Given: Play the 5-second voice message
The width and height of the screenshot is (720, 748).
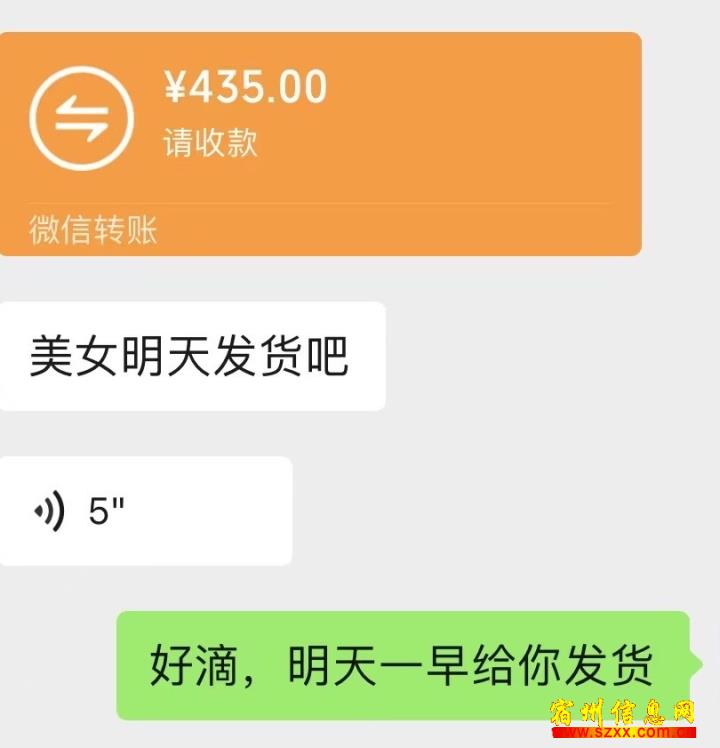Looking at the screenshot, I should tap(145, 511).
